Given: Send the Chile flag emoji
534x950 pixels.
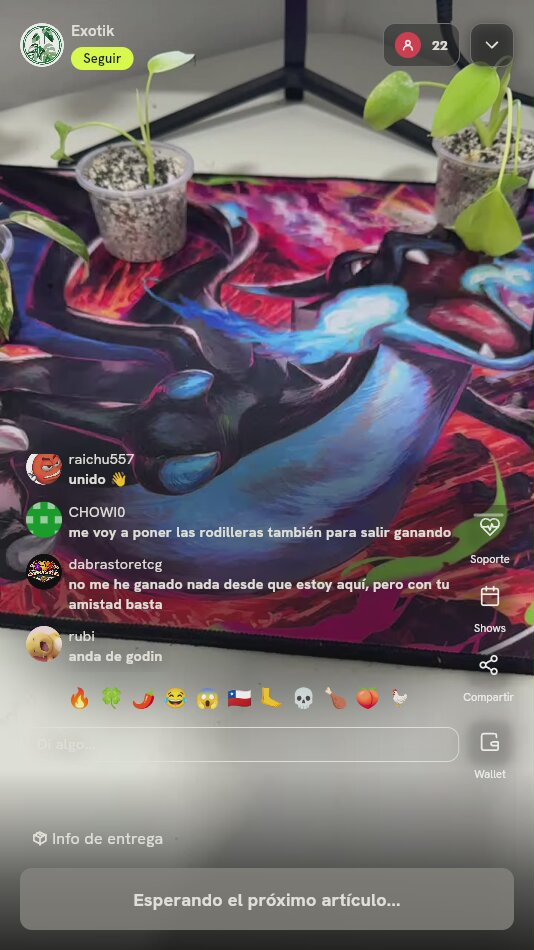Looking at the screenshot, I should tap(239, 698).
